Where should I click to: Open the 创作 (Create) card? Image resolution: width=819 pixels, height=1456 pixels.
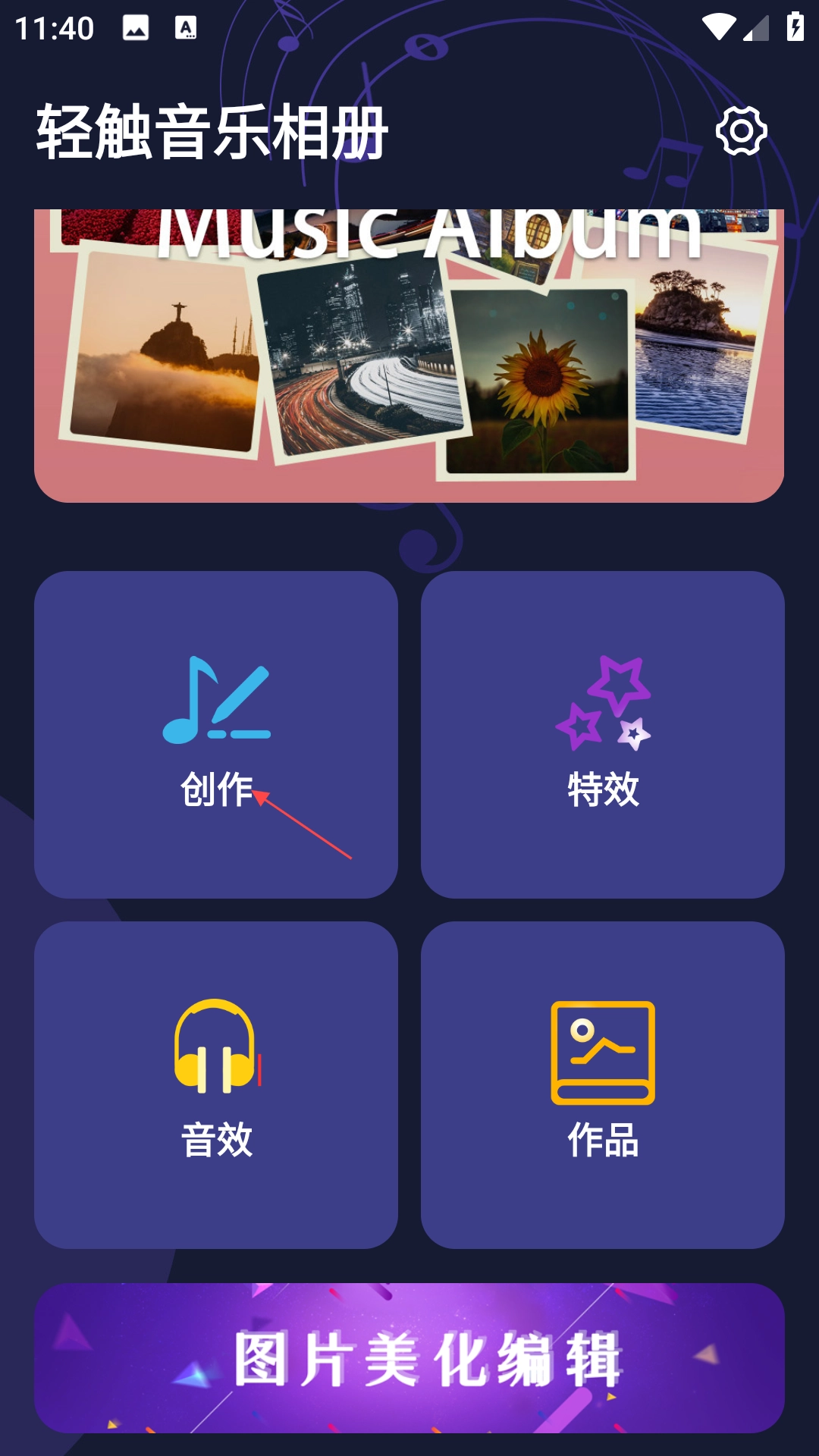point(216,734)
